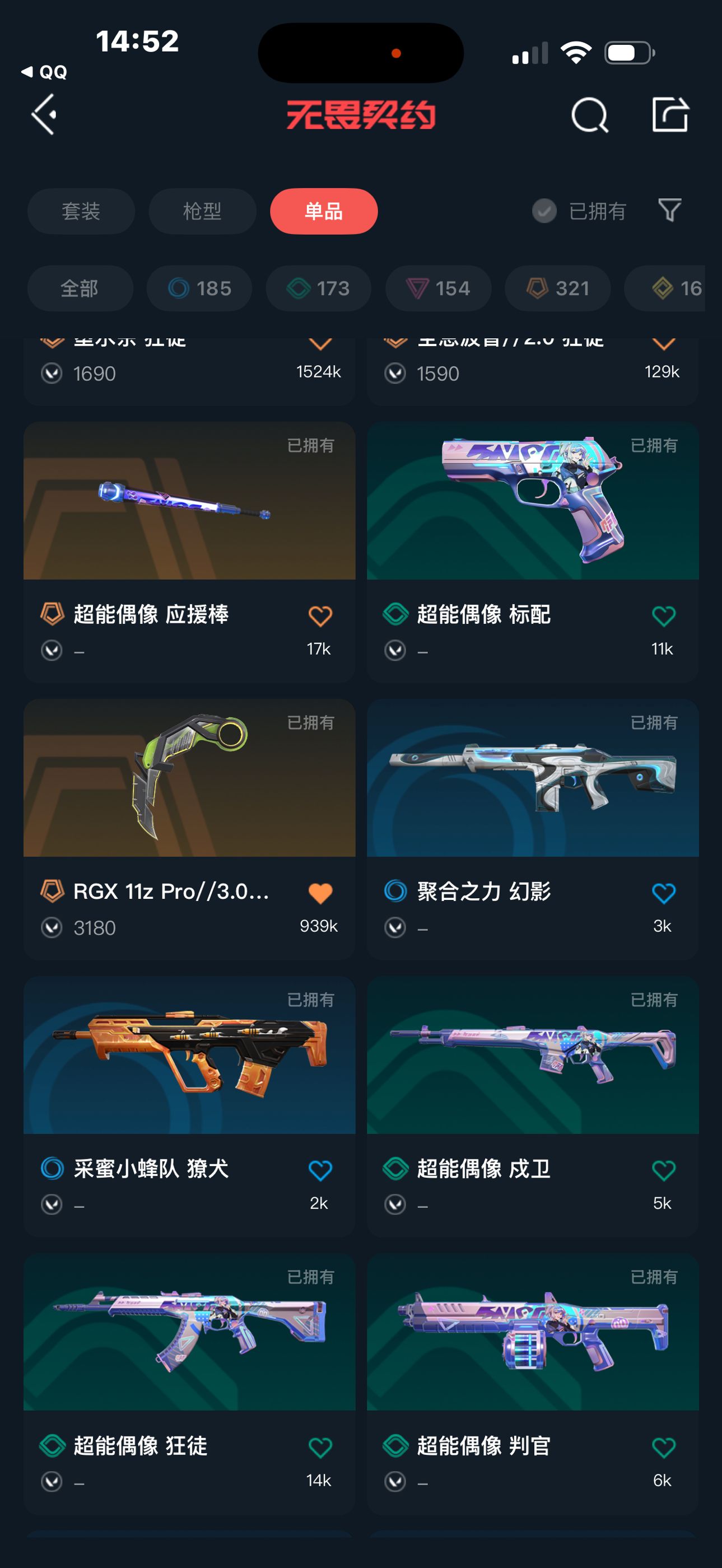Like the 超能偶像 戍卫 skin
The width and height of the screenshot is (722, 1568).
click(x=663, y=1170)
